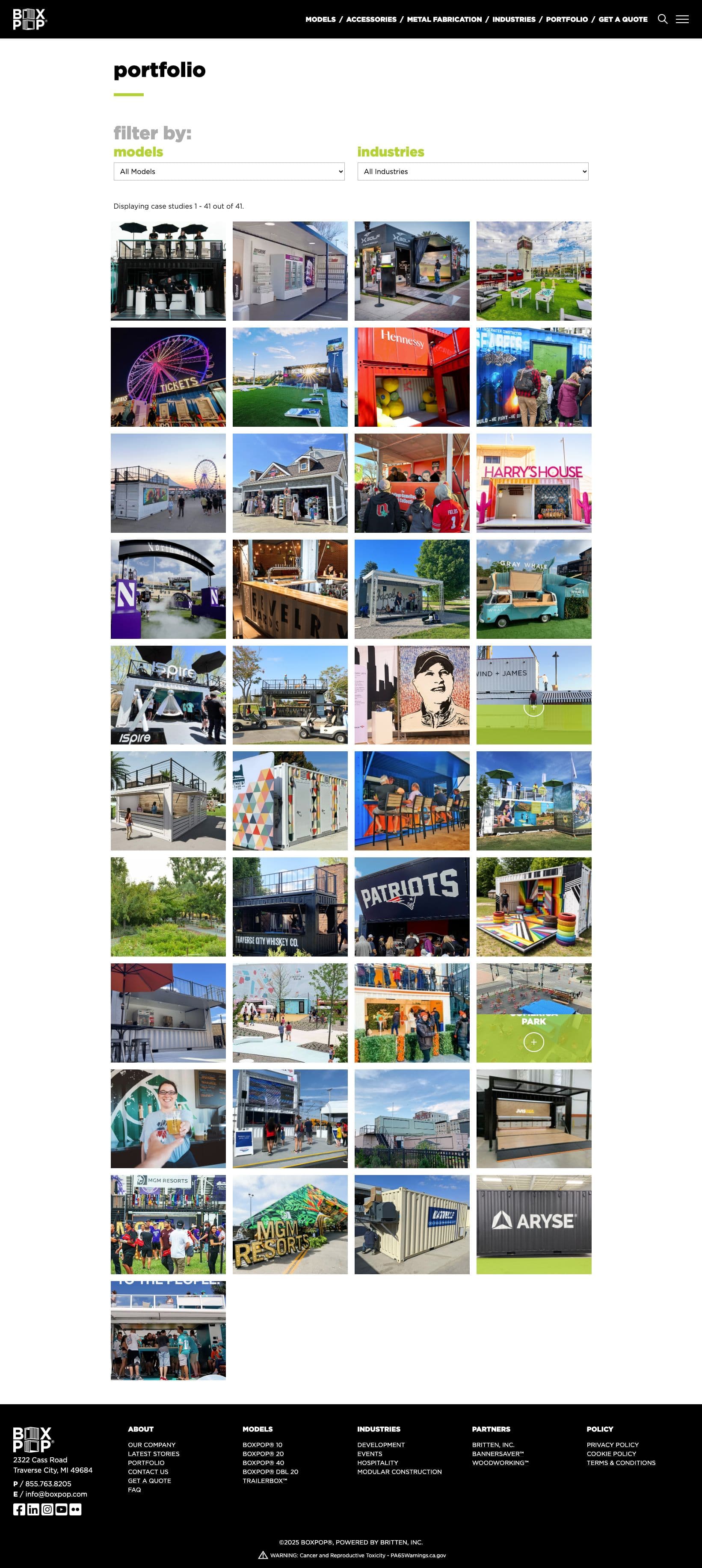Select Get A Quote in top navigation
702x1568 pixels.
click(623, 20)
